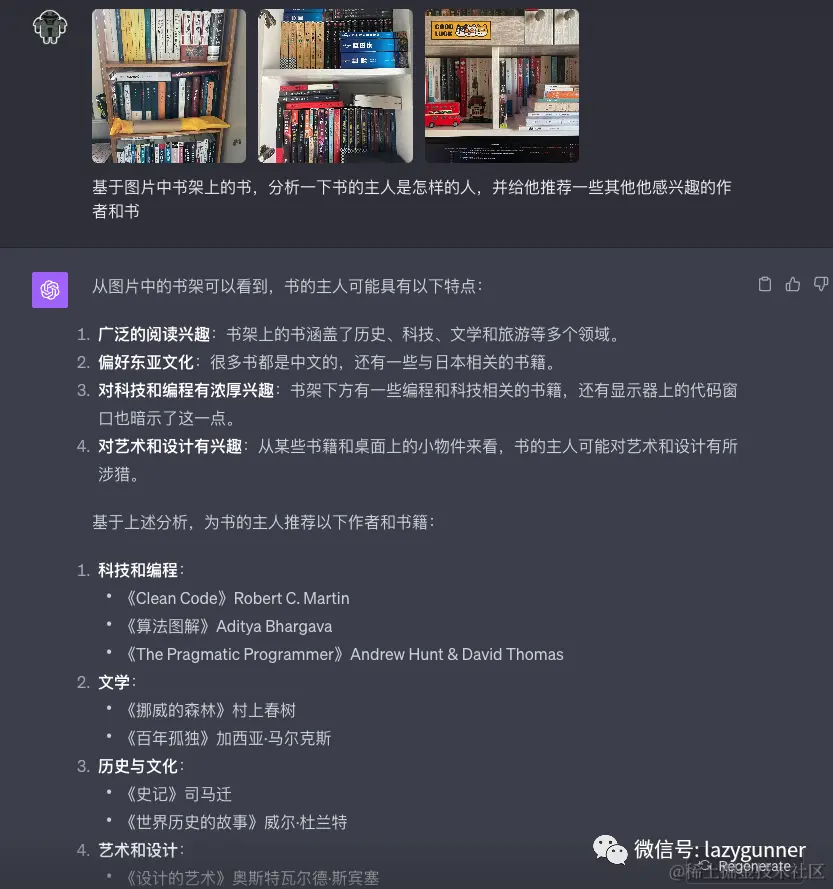Copy the assistant's response
Screen dimensions: 833x889
[765, 285]
